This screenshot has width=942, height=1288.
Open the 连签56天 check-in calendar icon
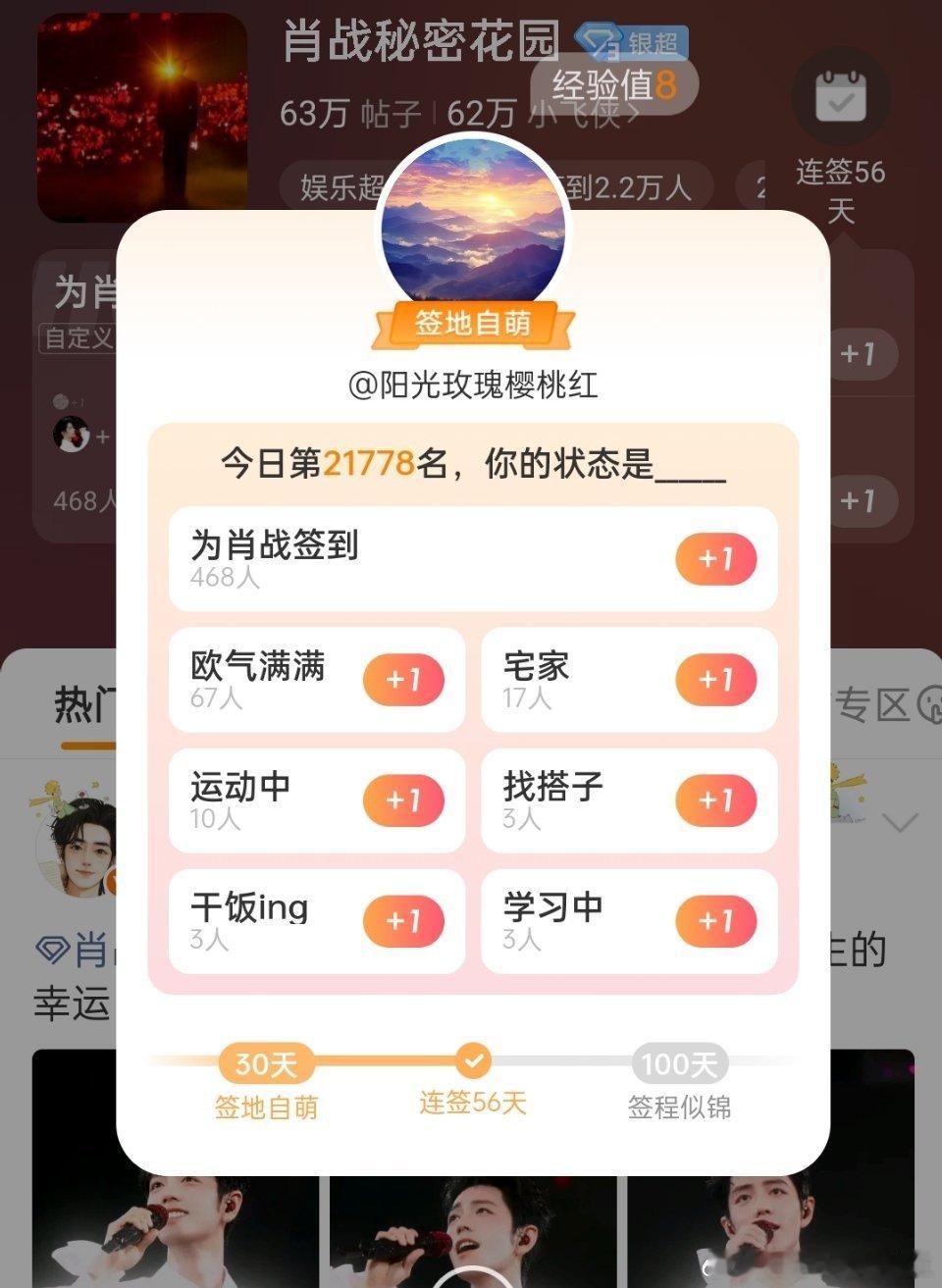pyautogui.click(x=841, y=96)
